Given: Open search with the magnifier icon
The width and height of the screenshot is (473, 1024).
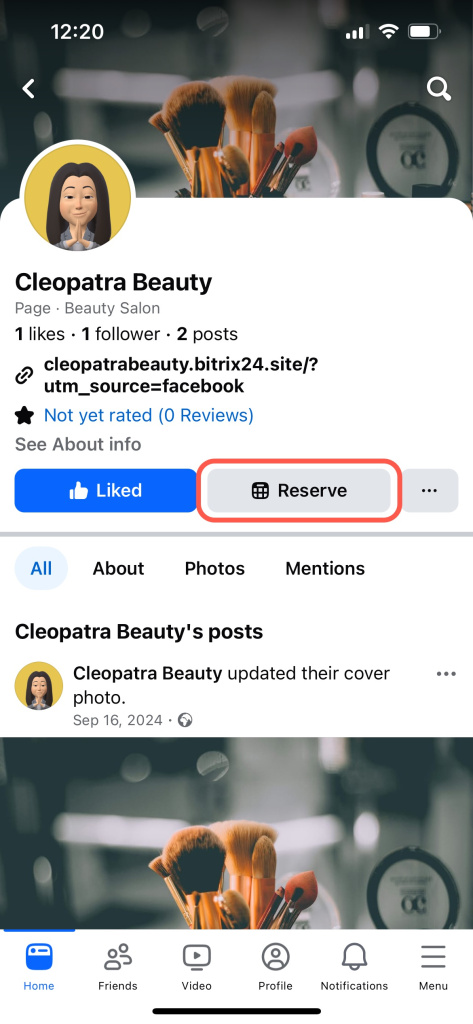Looking at the screenshot, I should click(439, 88).
